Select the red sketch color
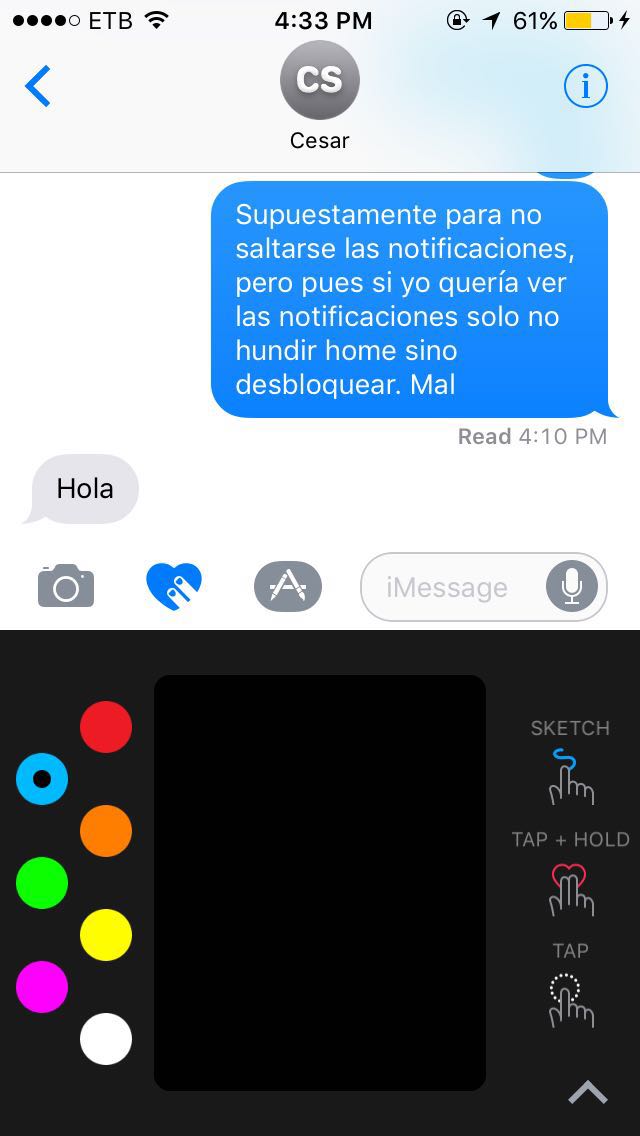The image size is (640, 1136). [106, 727]
